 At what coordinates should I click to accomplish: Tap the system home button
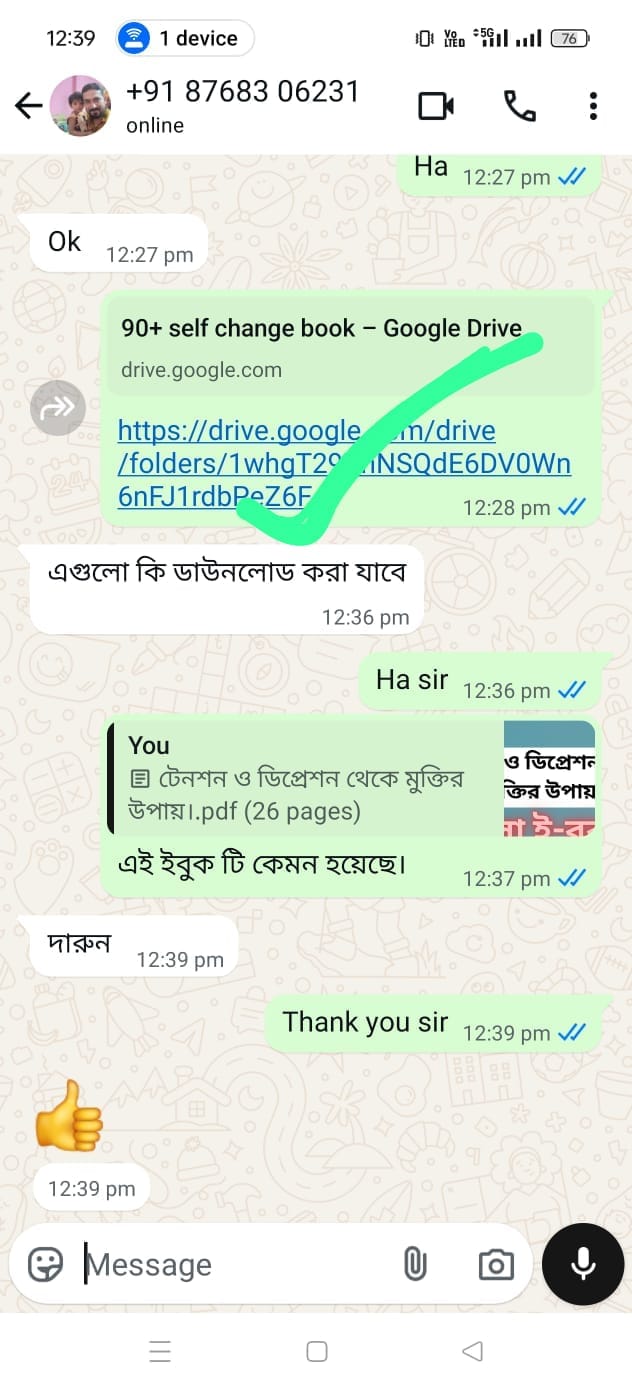point(317,1352)
